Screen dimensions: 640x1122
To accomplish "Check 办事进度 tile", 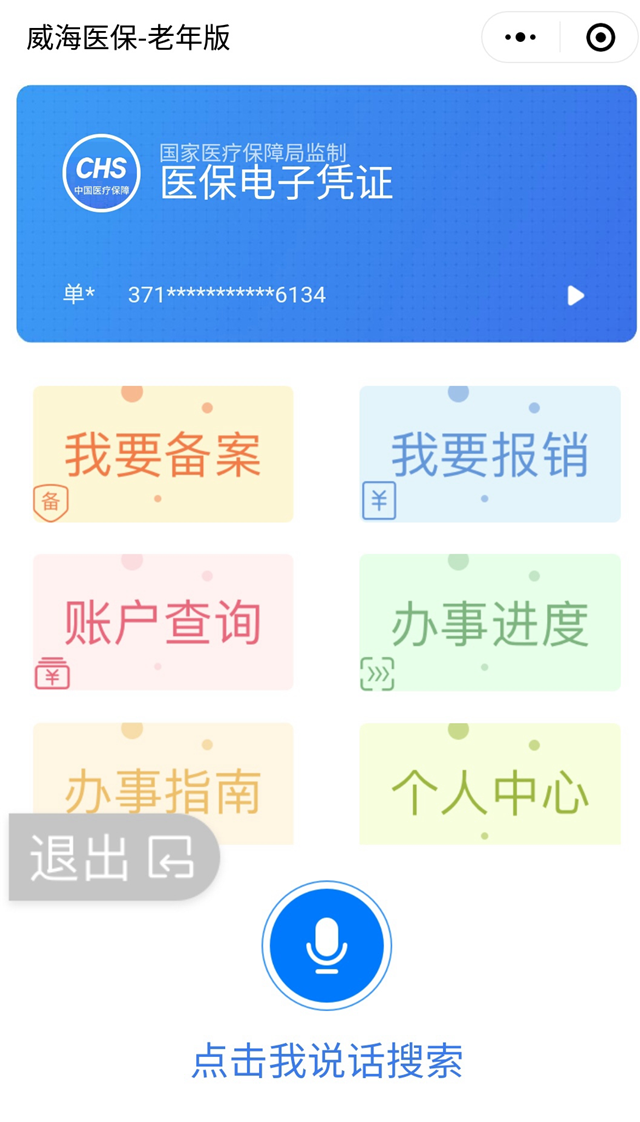I will [x=490, y=622].
